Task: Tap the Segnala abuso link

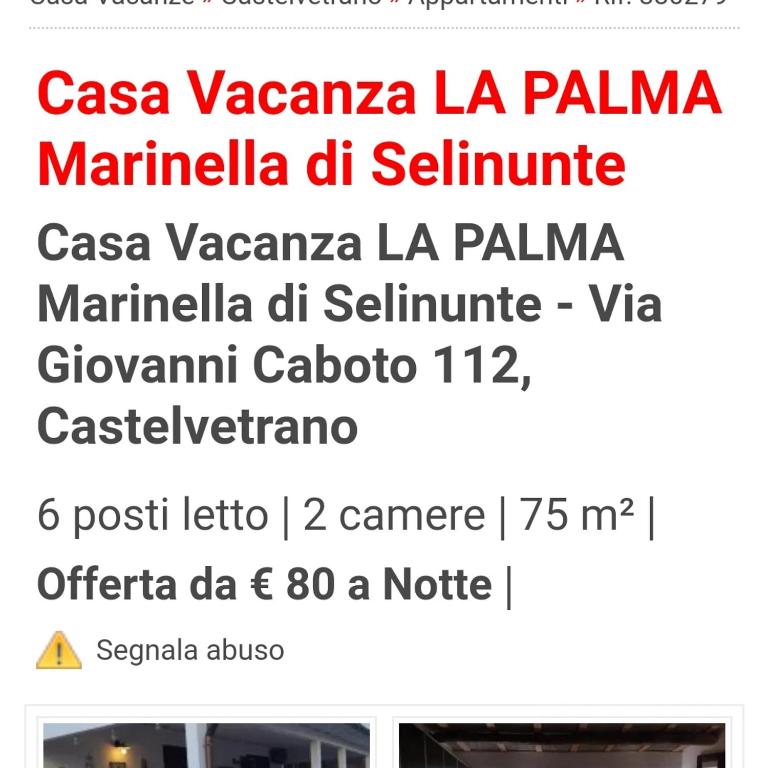Action: (x=189, y=651)
